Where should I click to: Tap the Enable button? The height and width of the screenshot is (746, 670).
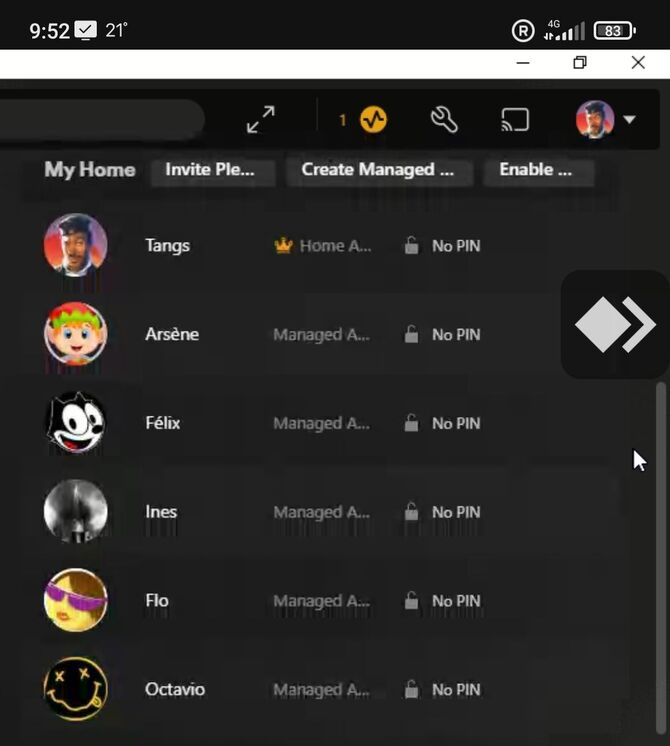[538, 169]
